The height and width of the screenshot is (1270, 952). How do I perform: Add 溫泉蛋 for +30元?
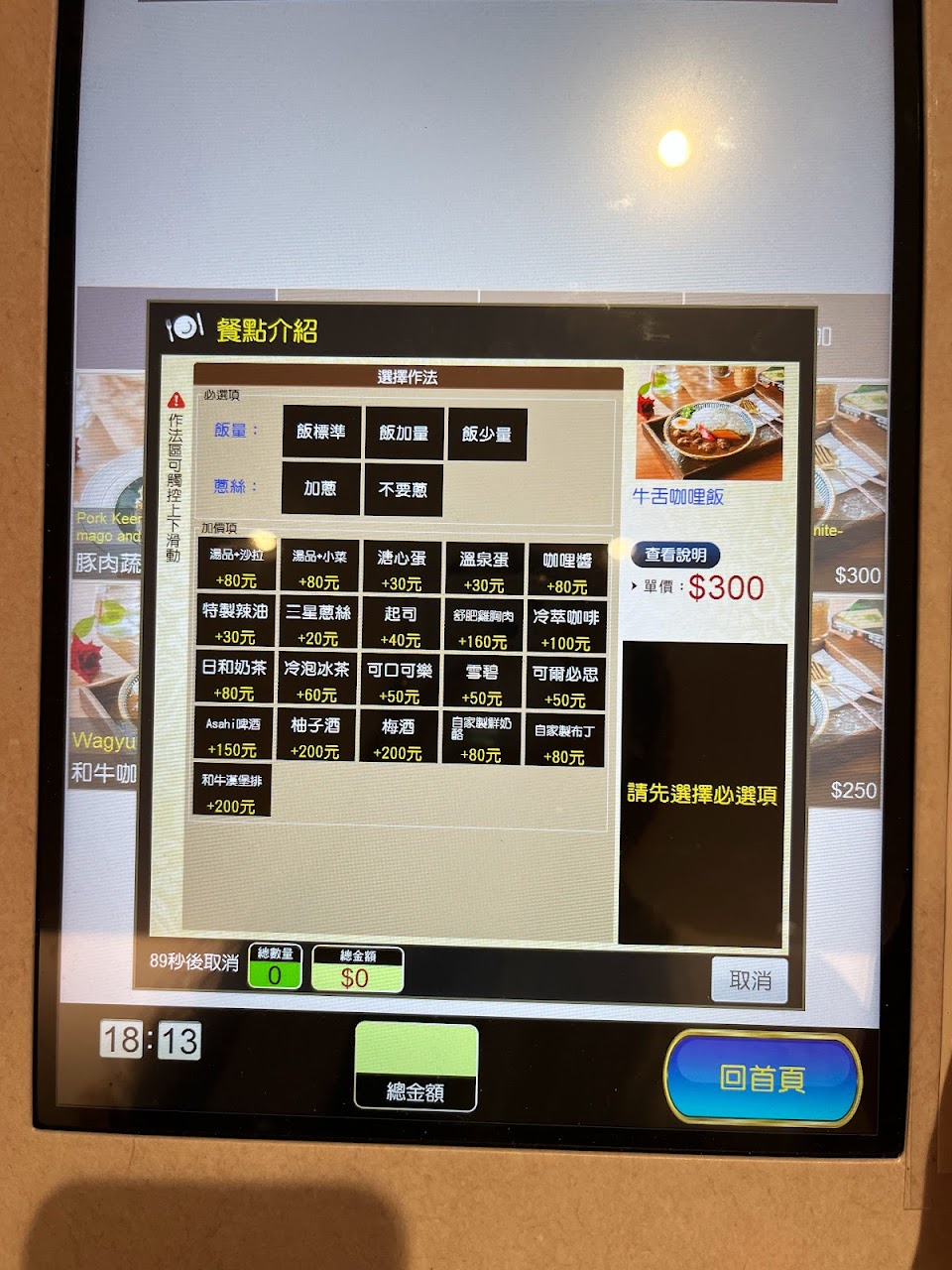[x=484, y=571]
